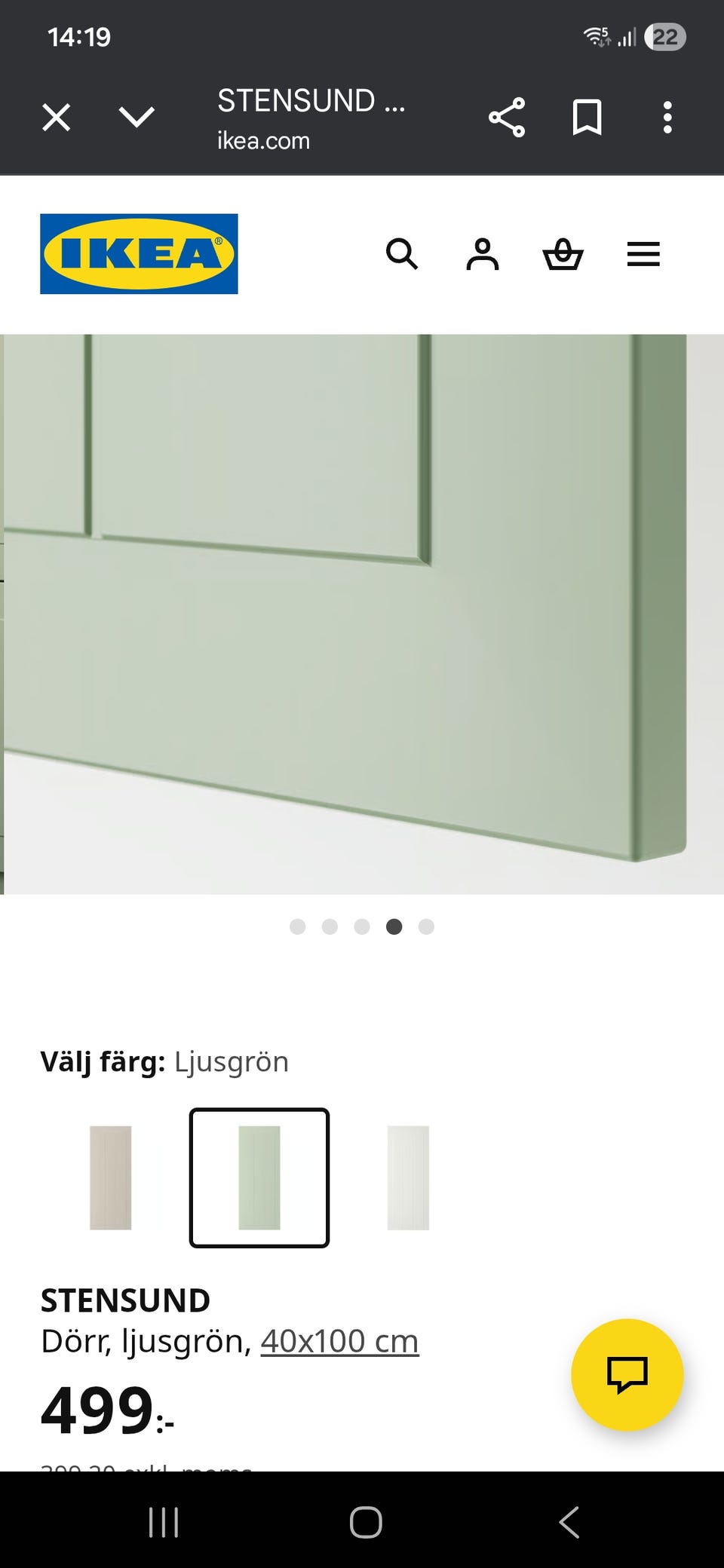The width and height of the screenshot is (724, 1568).
Task: Open browser three-dot overflow menu
Action: (x=667, y=117)
